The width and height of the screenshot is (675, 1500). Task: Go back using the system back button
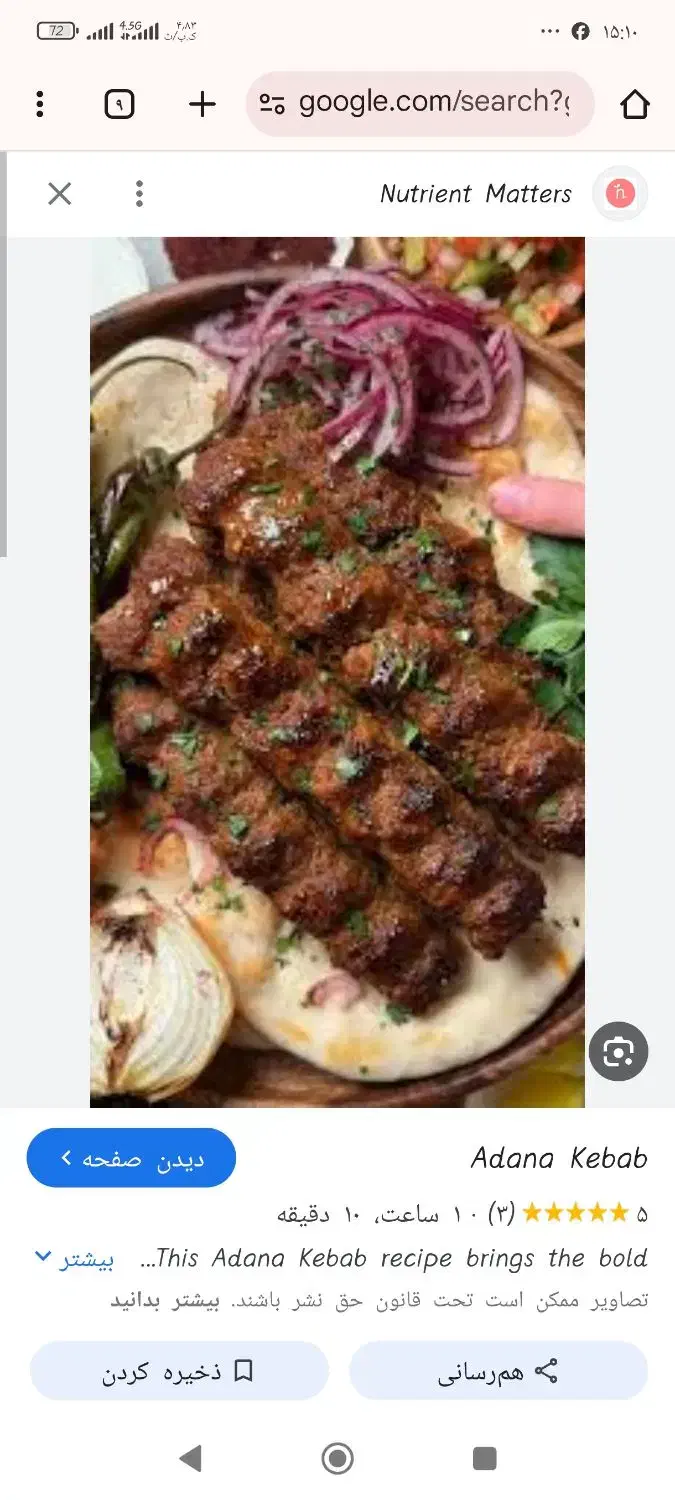click(x=190, y=1459)
